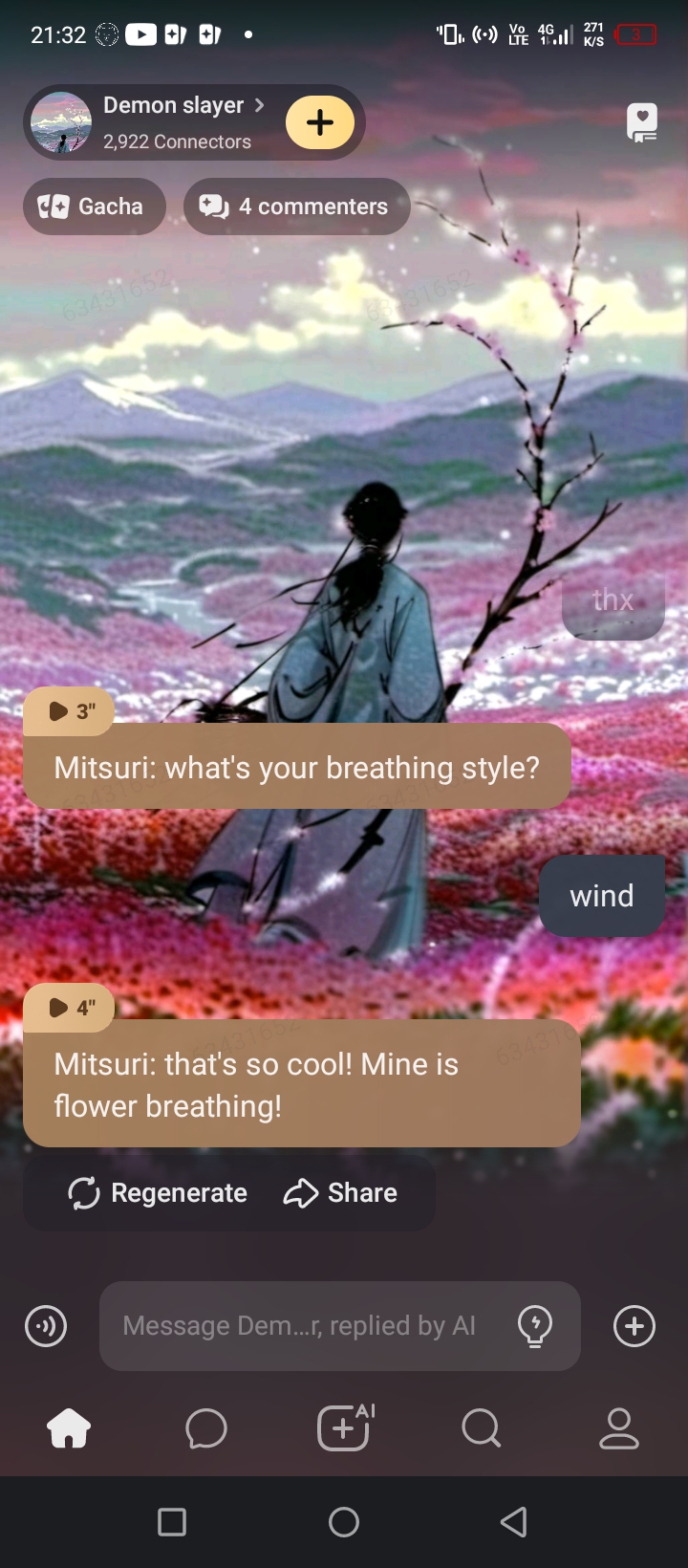Share the flower breathing reply
Viewport: 688px width, 1568px height.
pyautogui.click(x=340, y=1193)
